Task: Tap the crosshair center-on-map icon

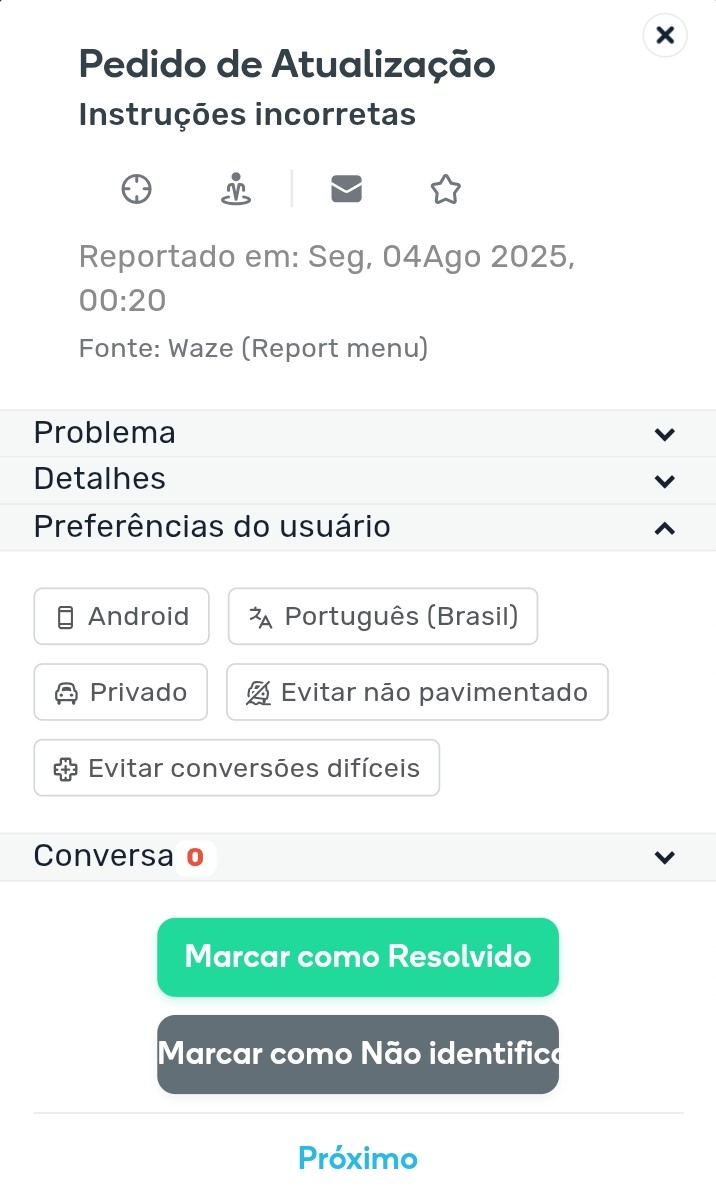Action: (x=137, y=189)
